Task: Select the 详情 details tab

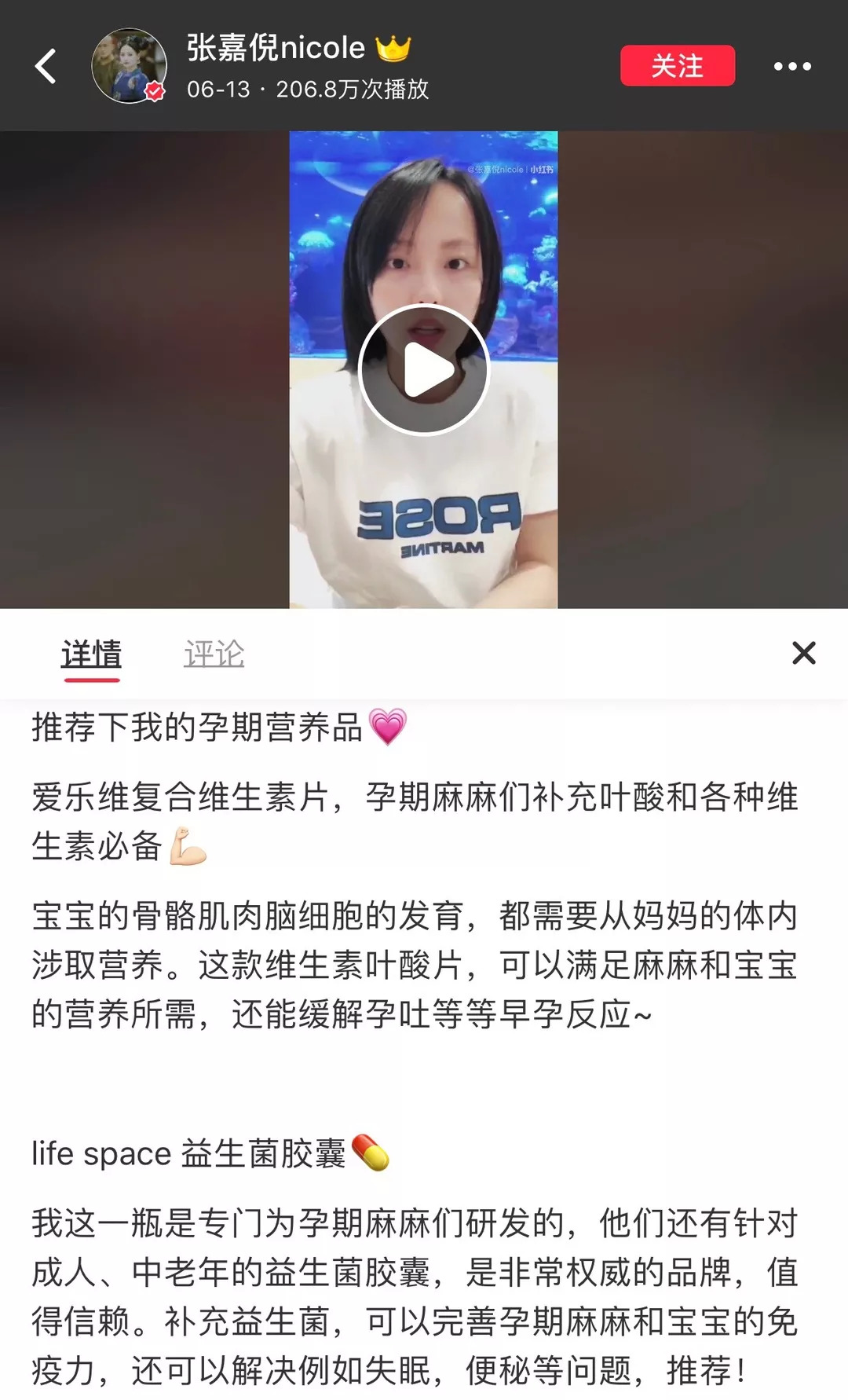Action: click(92, 654)
